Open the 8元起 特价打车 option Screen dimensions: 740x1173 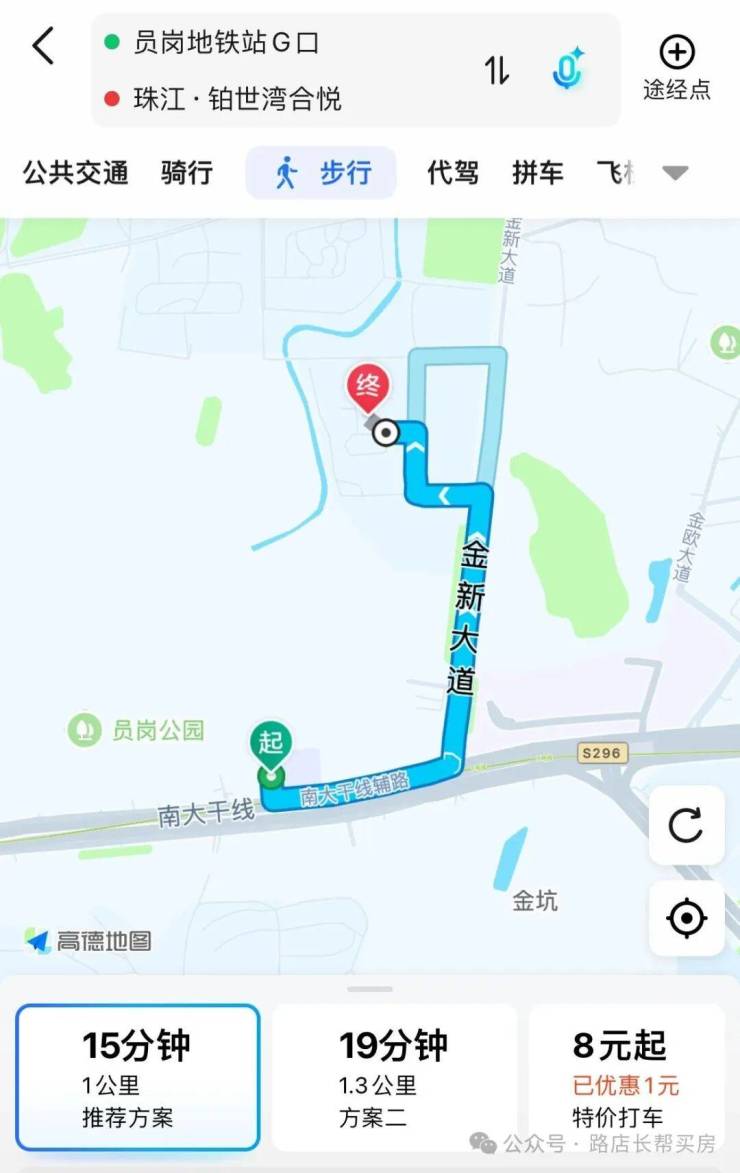(626, 1077)
